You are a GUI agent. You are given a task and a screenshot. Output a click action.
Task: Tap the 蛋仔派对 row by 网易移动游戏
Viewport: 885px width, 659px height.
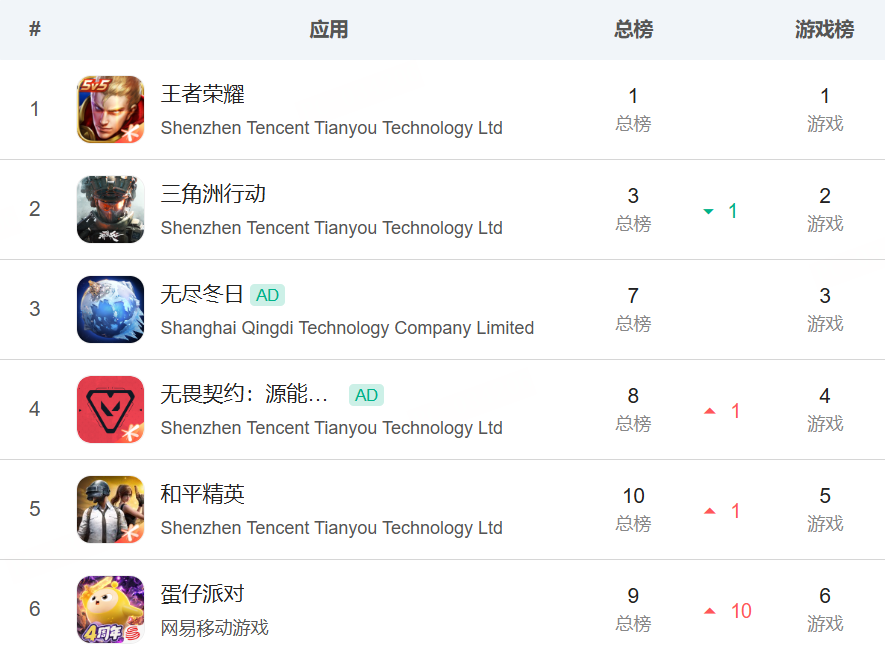(442, 609)
